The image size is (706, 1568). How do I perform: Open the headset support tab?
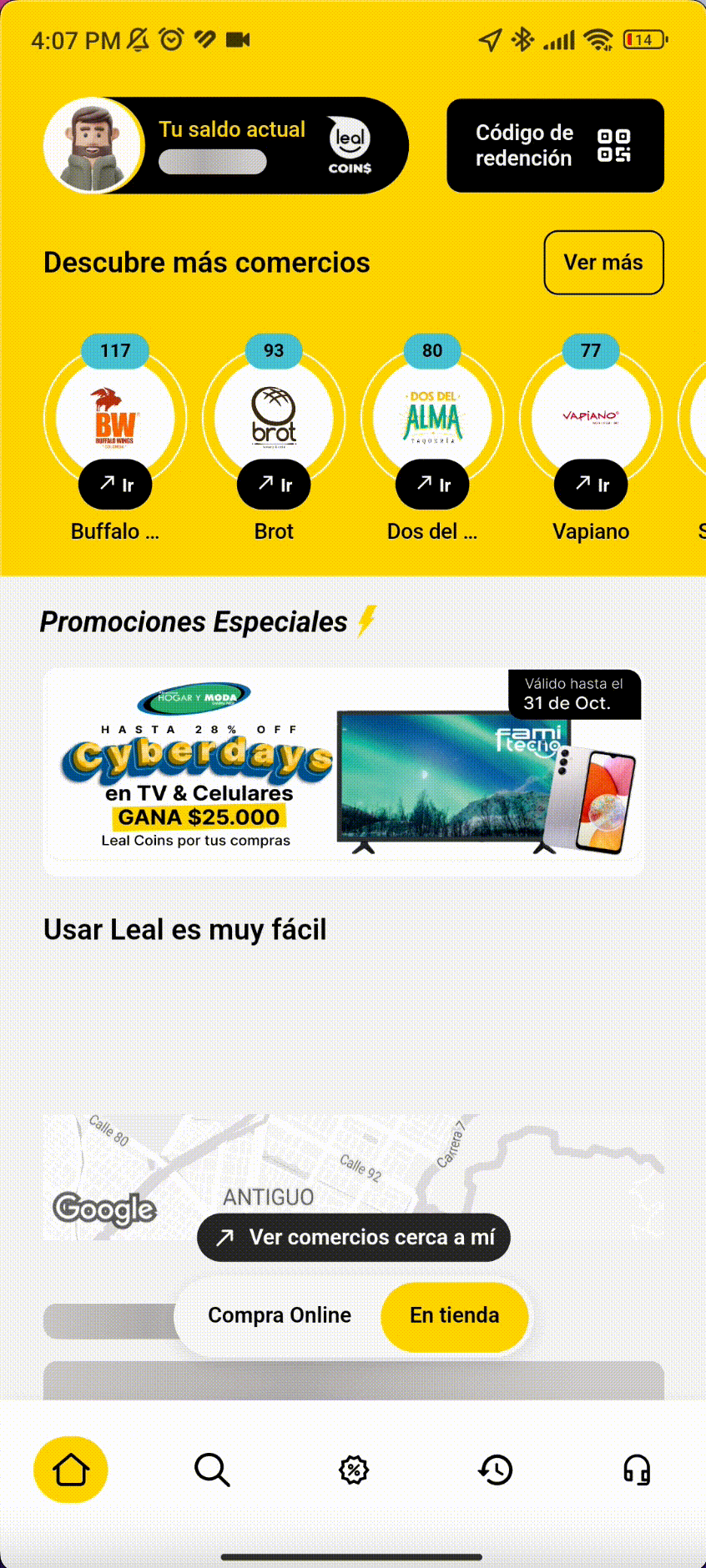[637, 1470]
